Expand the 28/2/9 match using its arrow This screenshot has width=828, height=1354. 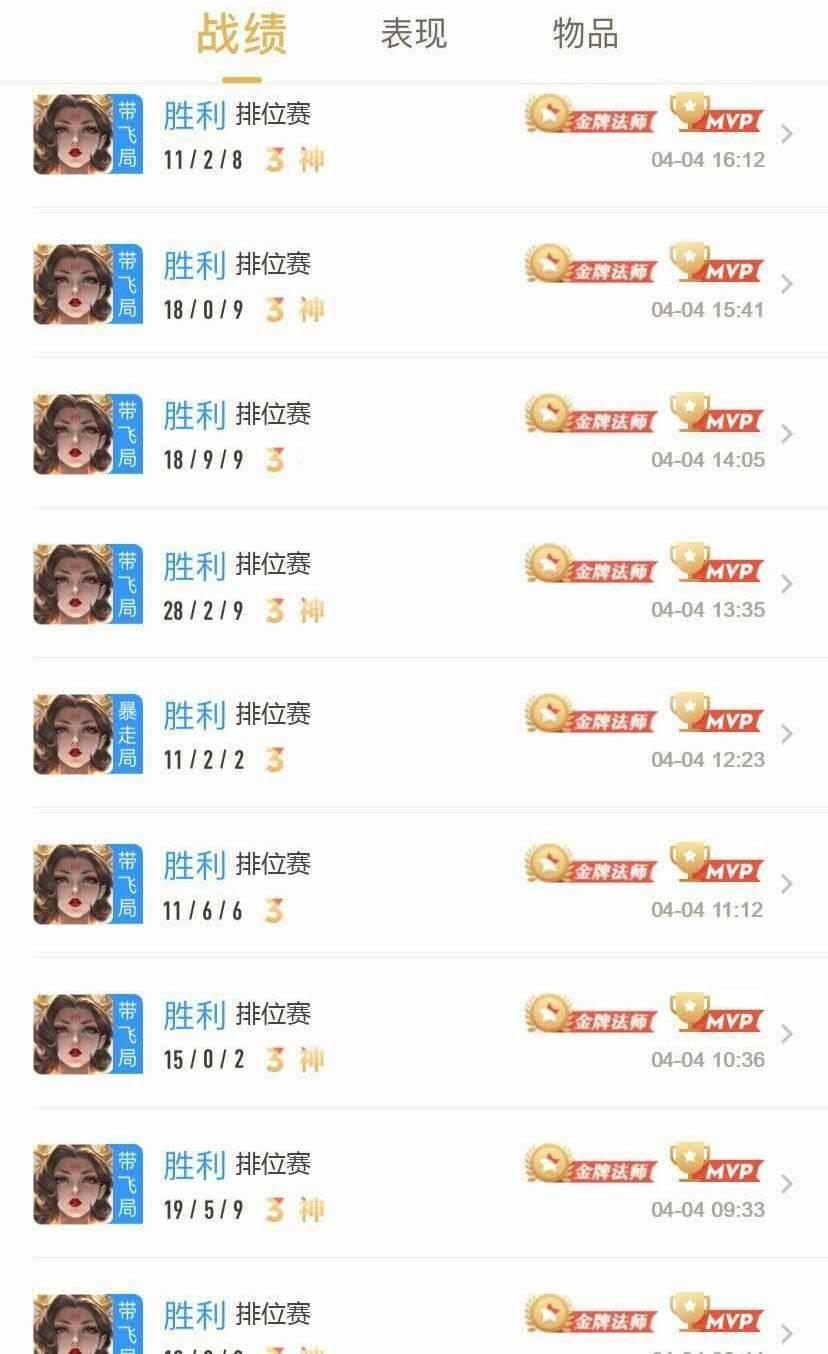pos(786,583)
